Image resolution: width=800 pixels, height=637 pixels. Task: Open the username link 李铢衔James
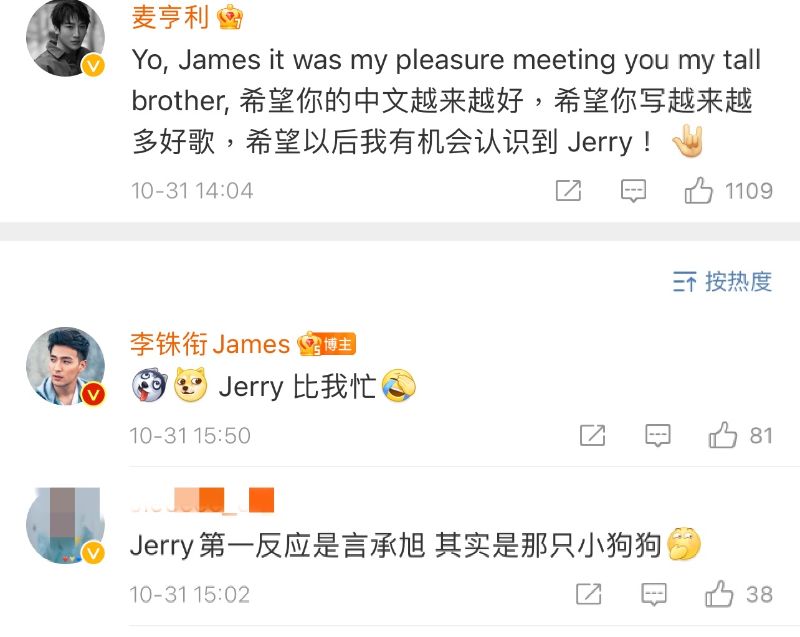(x=210, y=344)
